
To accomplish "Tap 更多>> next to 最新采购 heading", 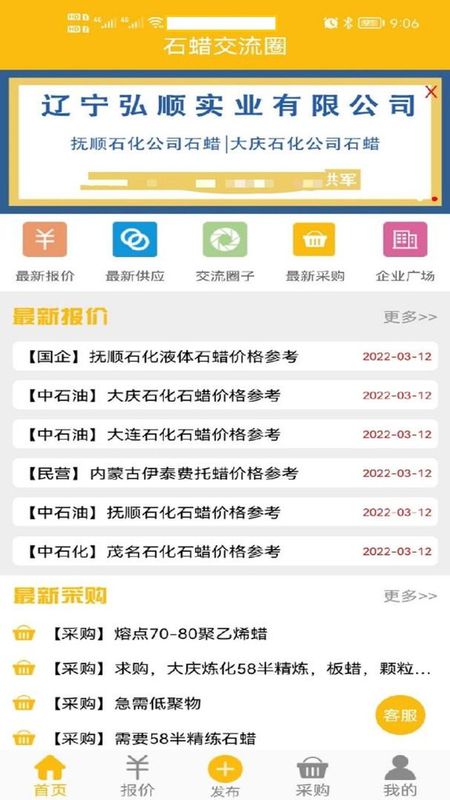I will click(410, 595).
